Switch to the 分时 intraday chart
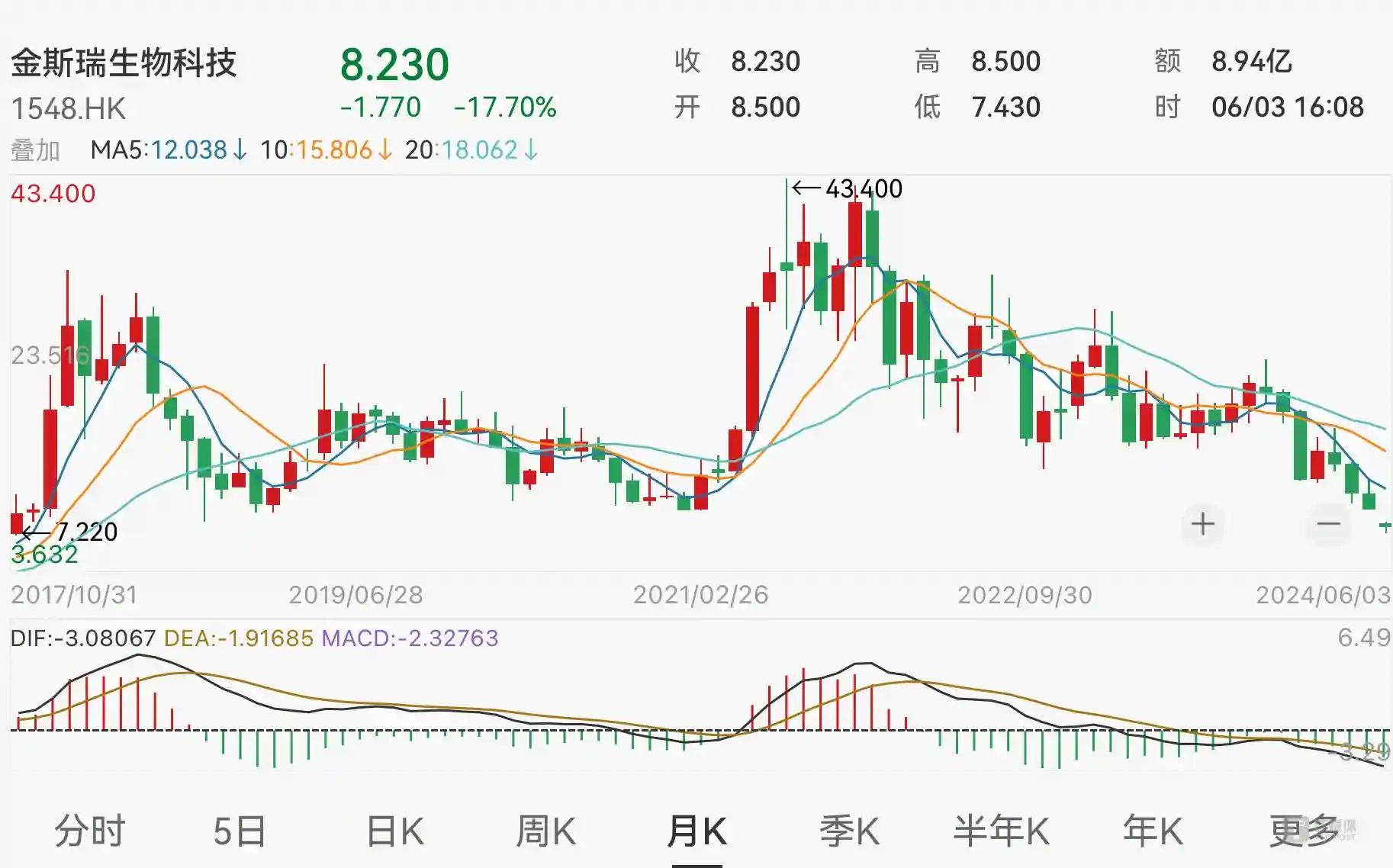The height and width of the screenshot is (868, 1393). (x=89, y=831)
